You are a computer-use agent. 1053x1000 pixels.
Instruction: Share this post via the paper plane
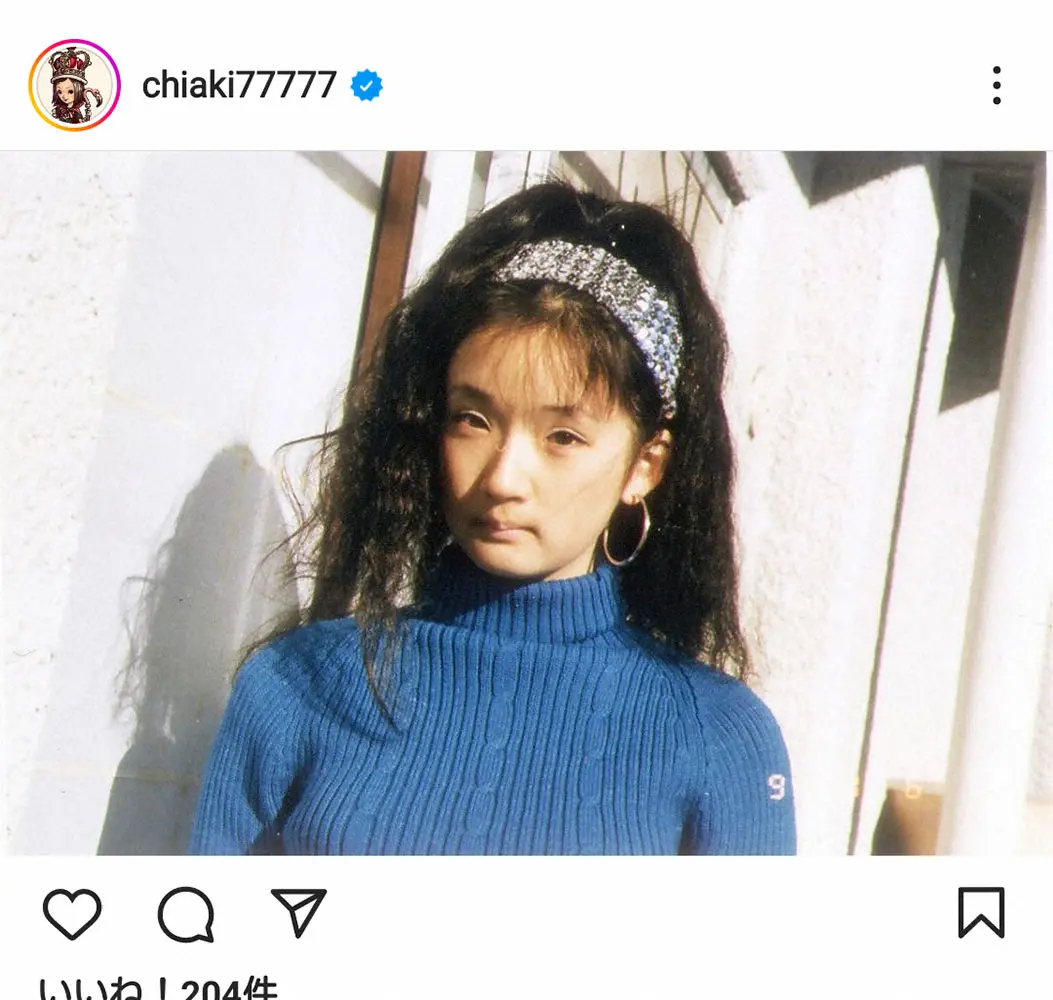coord(299,911)
